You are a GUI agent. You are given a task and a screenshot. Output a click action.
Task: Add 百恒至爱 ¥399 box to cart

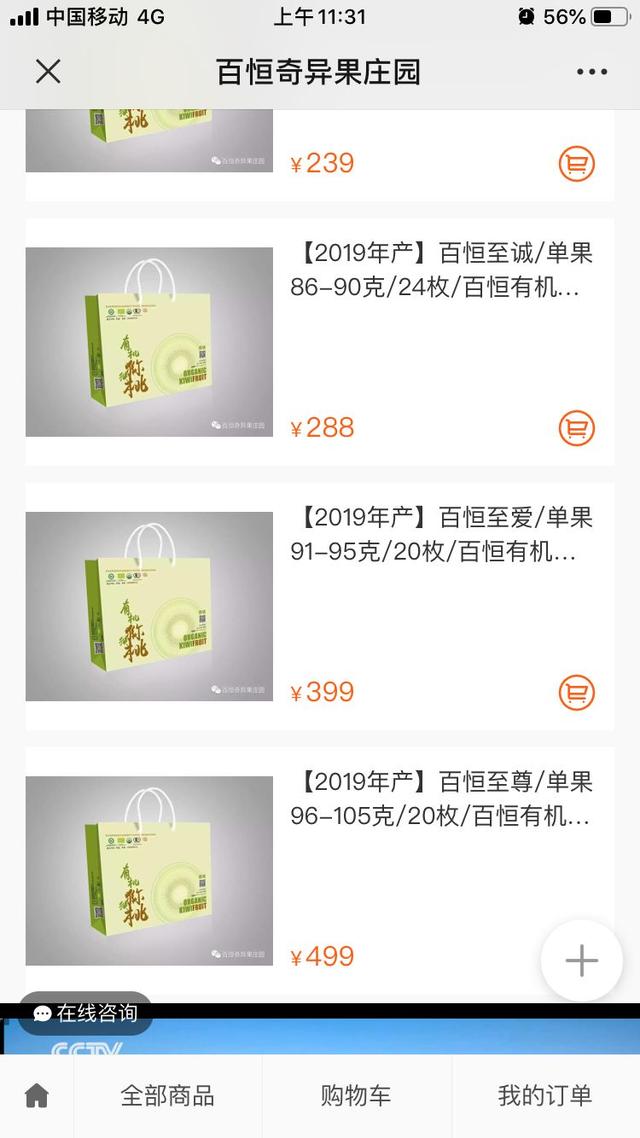[576, 692]
